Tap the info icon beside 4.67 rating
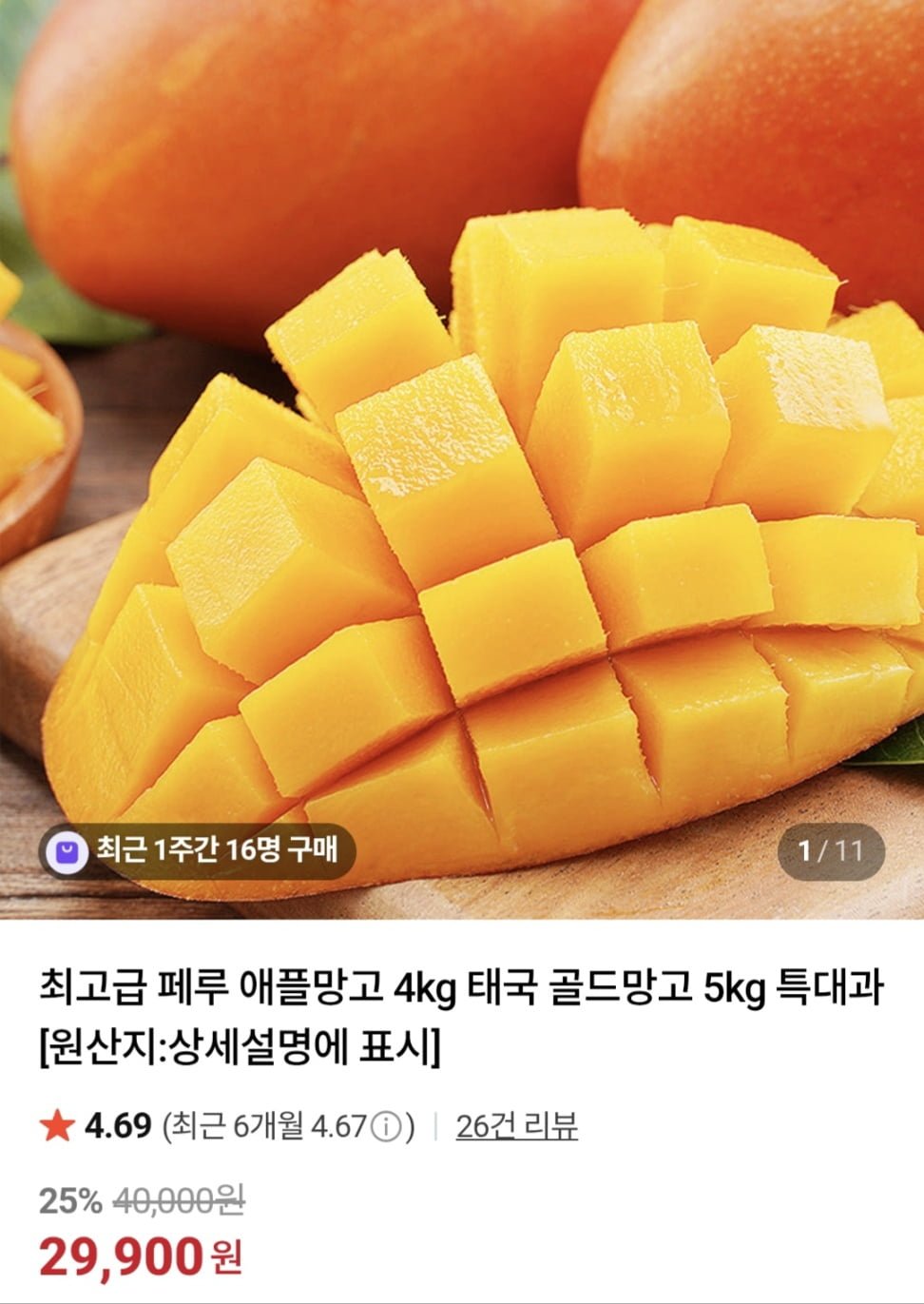This screenshot has width=924, height=1304. click(385, 1127)
